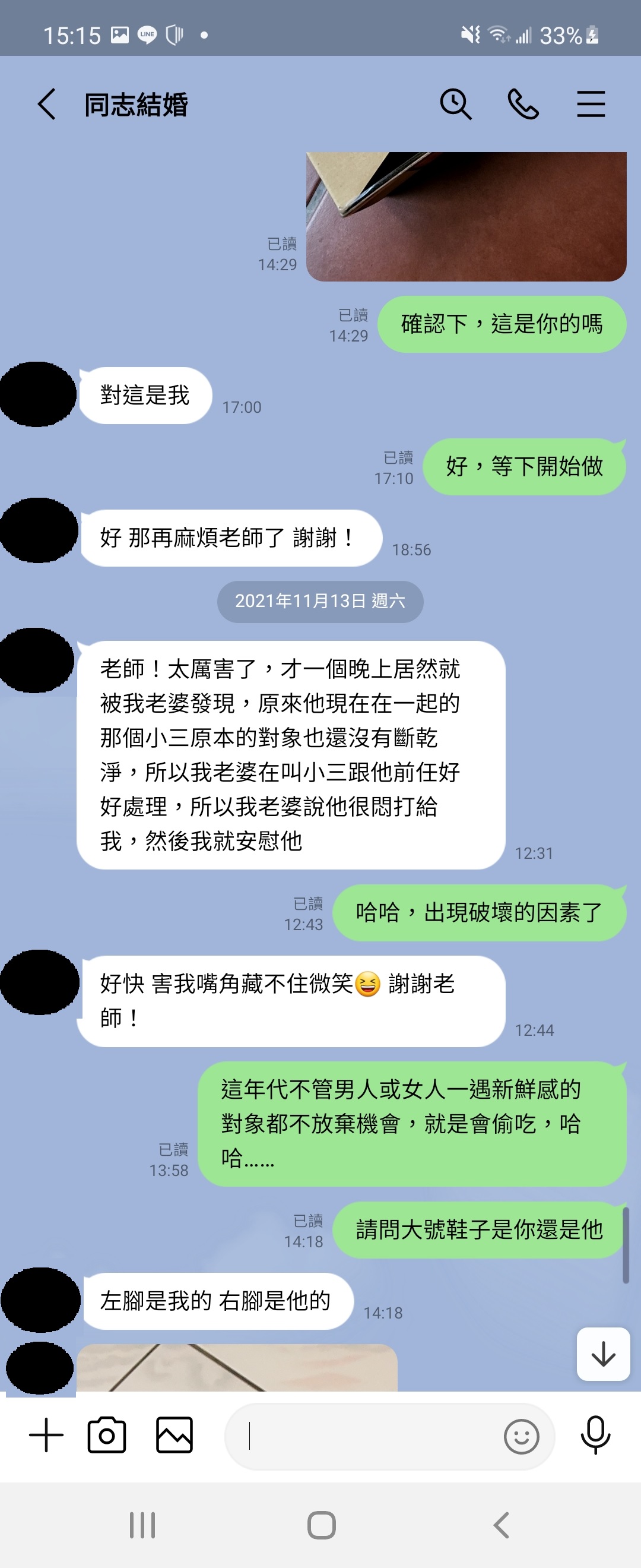
Task: Go back from the 同志結婚 chat
Action: pos(47,104)
